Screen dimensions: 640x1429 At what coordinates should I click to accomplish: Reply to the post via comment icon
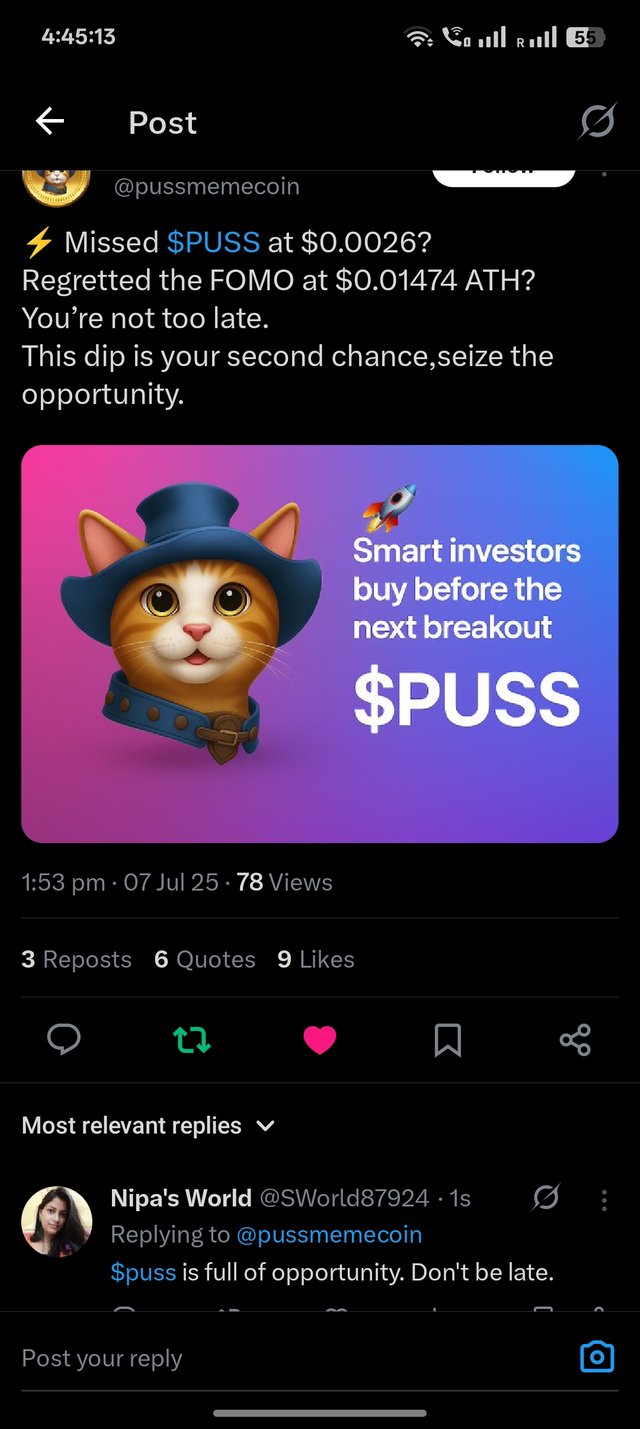[x=64, y=1040]
